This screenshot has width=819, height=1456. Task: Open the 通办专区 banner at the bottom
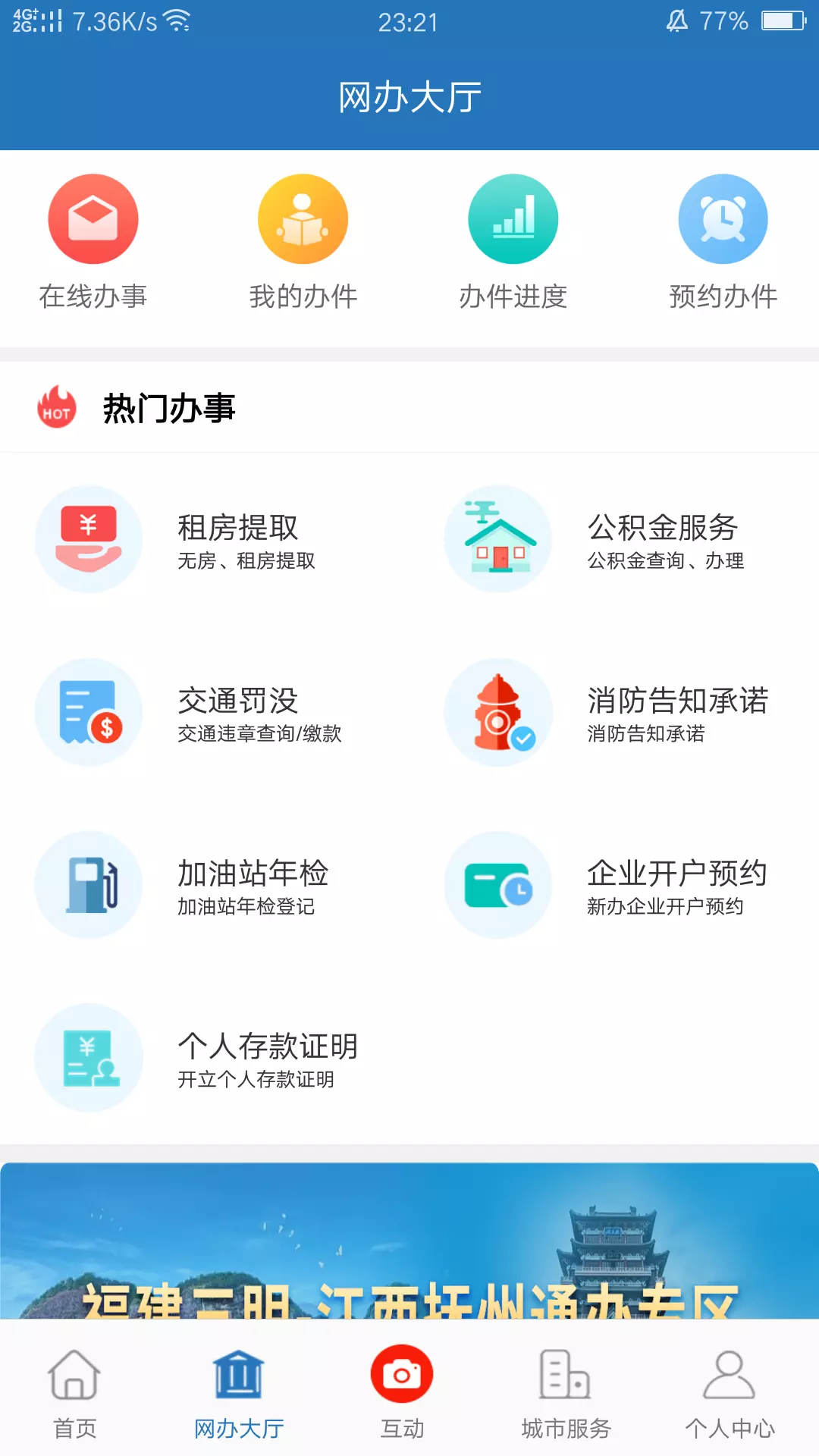(x=409, y=1241)
